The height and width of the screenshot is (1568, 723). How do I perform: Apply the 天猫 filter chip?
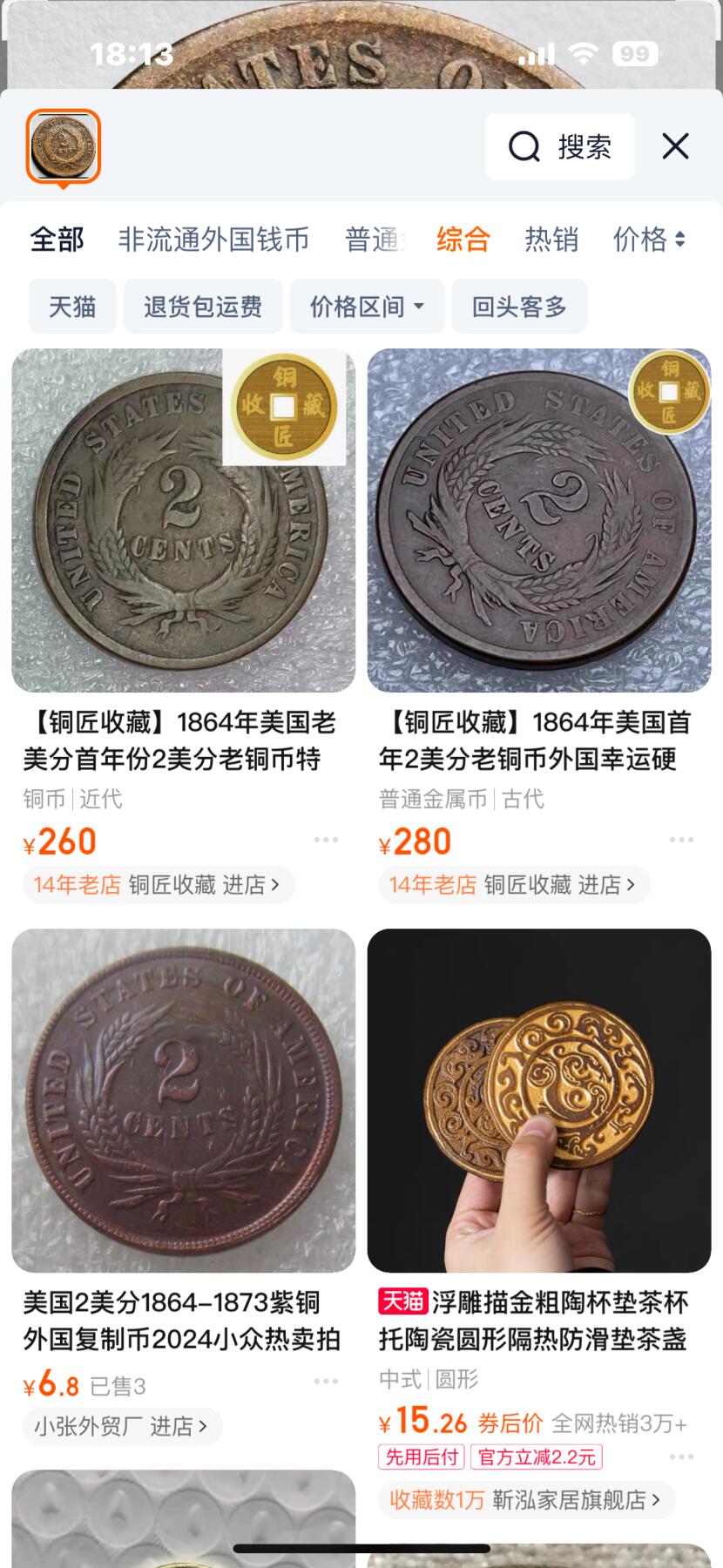(x=72, y=307)
